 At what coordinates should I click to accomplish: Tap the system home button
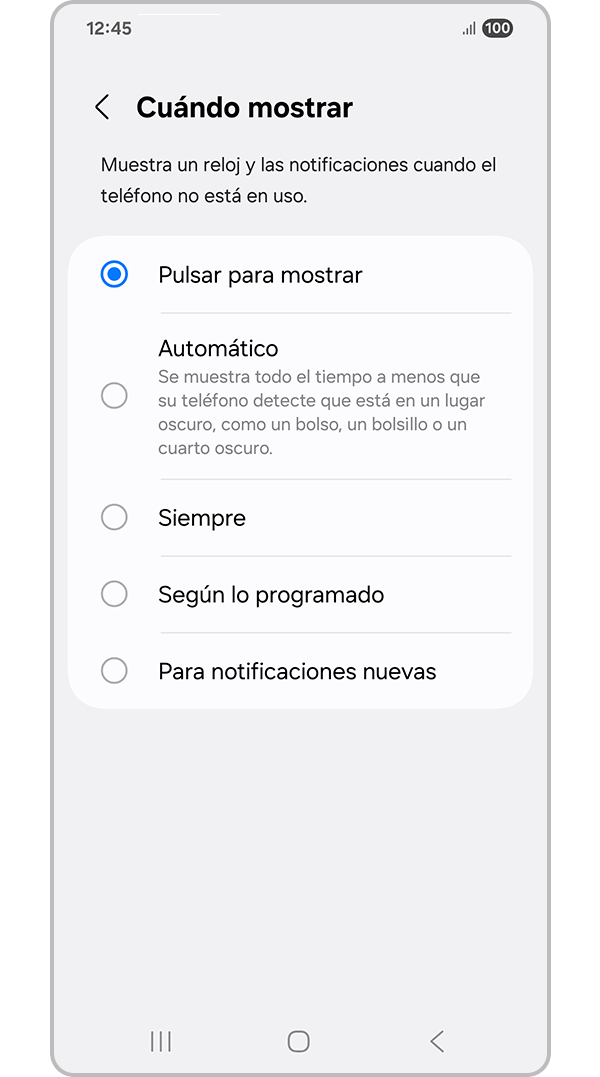[x=298, y=1041]
